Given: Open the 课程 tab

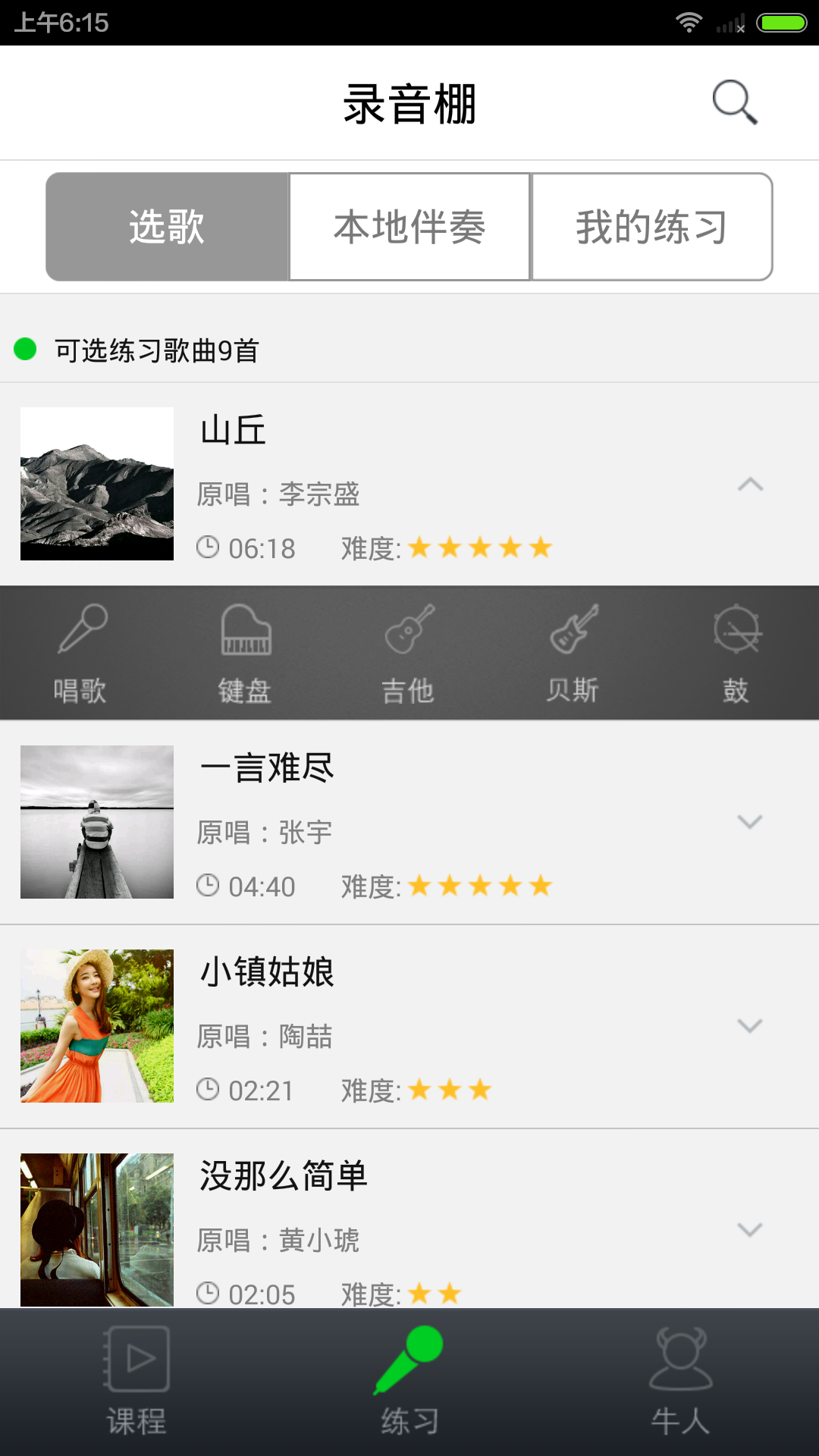Looking at the screenshot, I should tap(136, 1382).
